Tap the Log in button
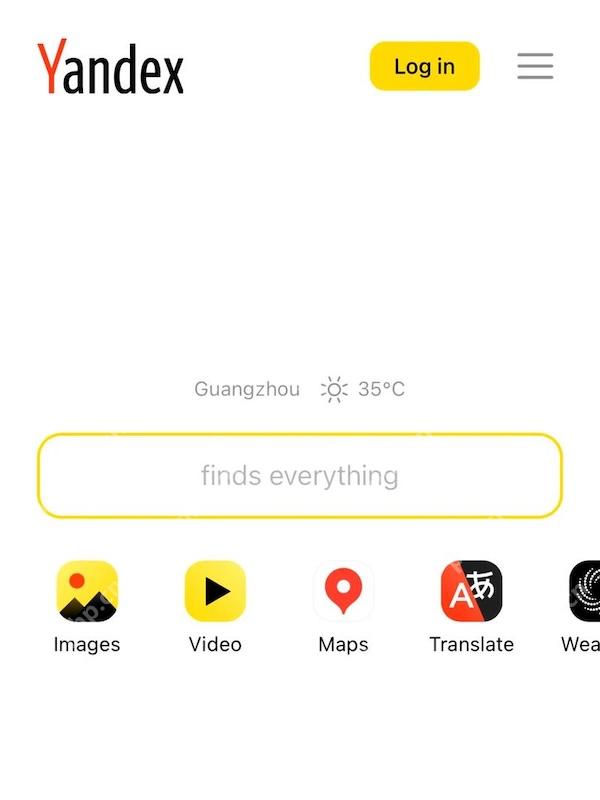600x800 pixels. click(x=424, y=66)
